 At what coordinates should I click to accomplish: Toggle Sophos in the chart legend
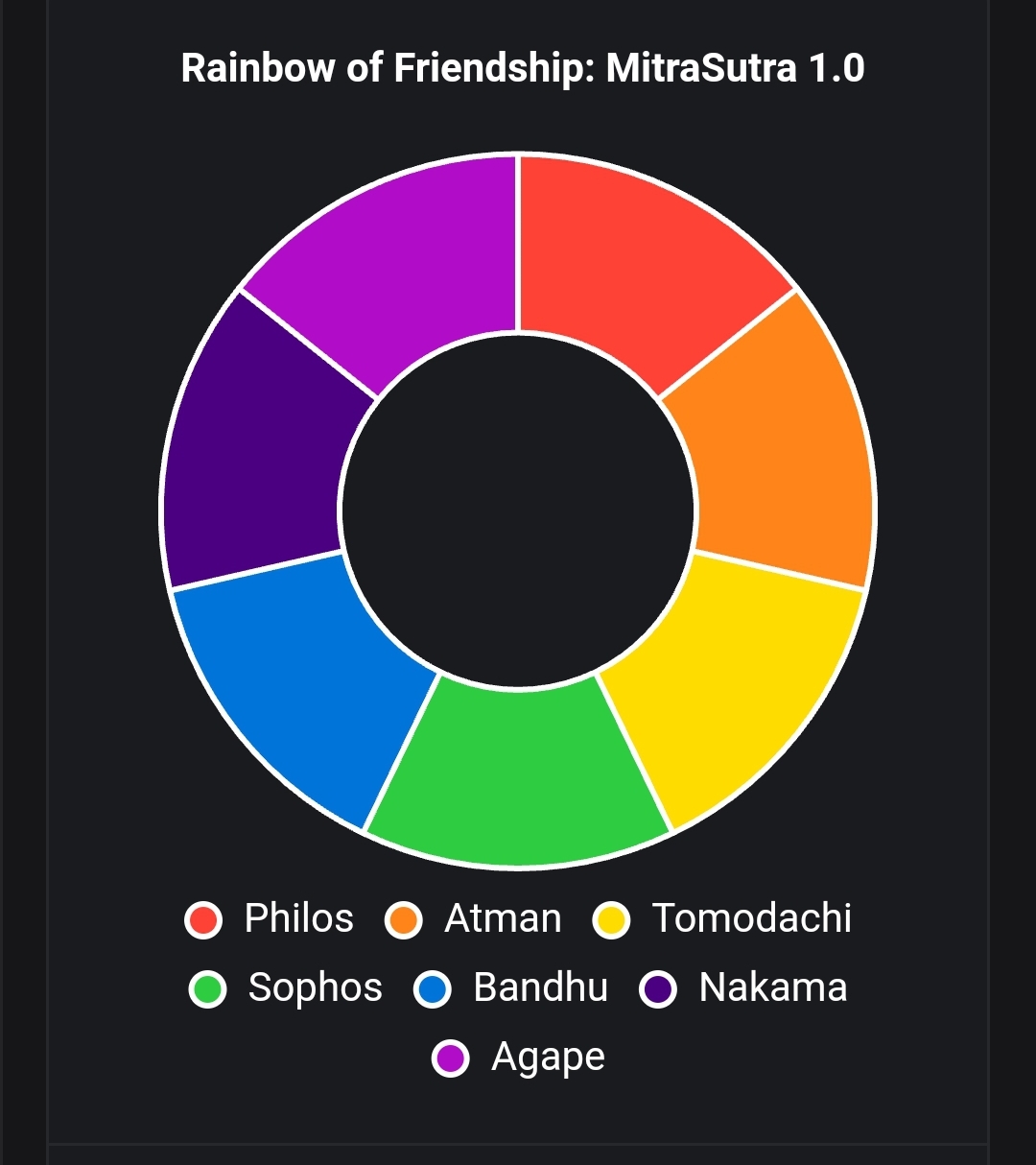pyautogui.click(x=287, y=987)
